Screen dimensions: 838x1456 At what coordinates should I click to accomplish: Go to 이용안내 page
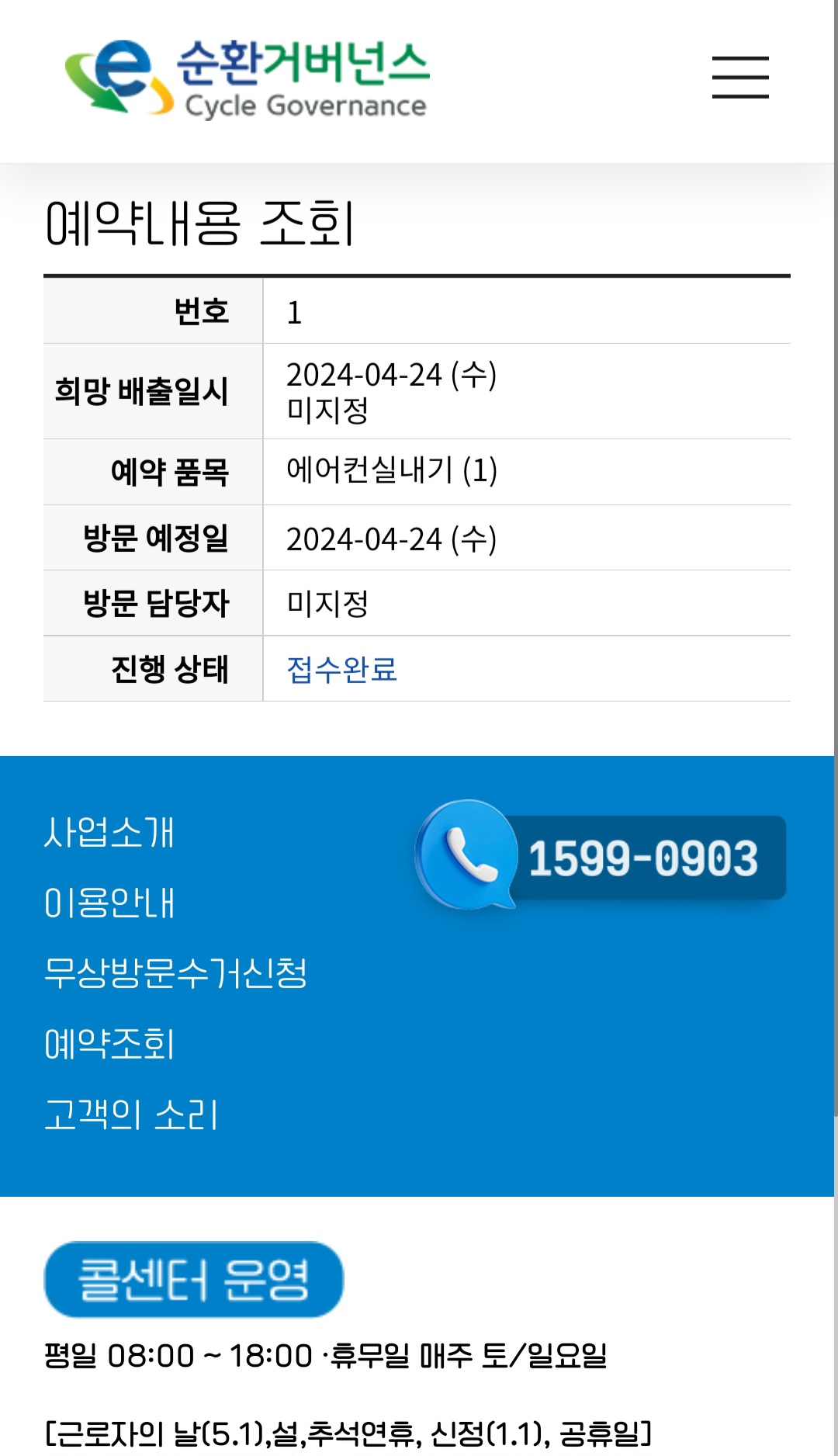click(109, 903)
